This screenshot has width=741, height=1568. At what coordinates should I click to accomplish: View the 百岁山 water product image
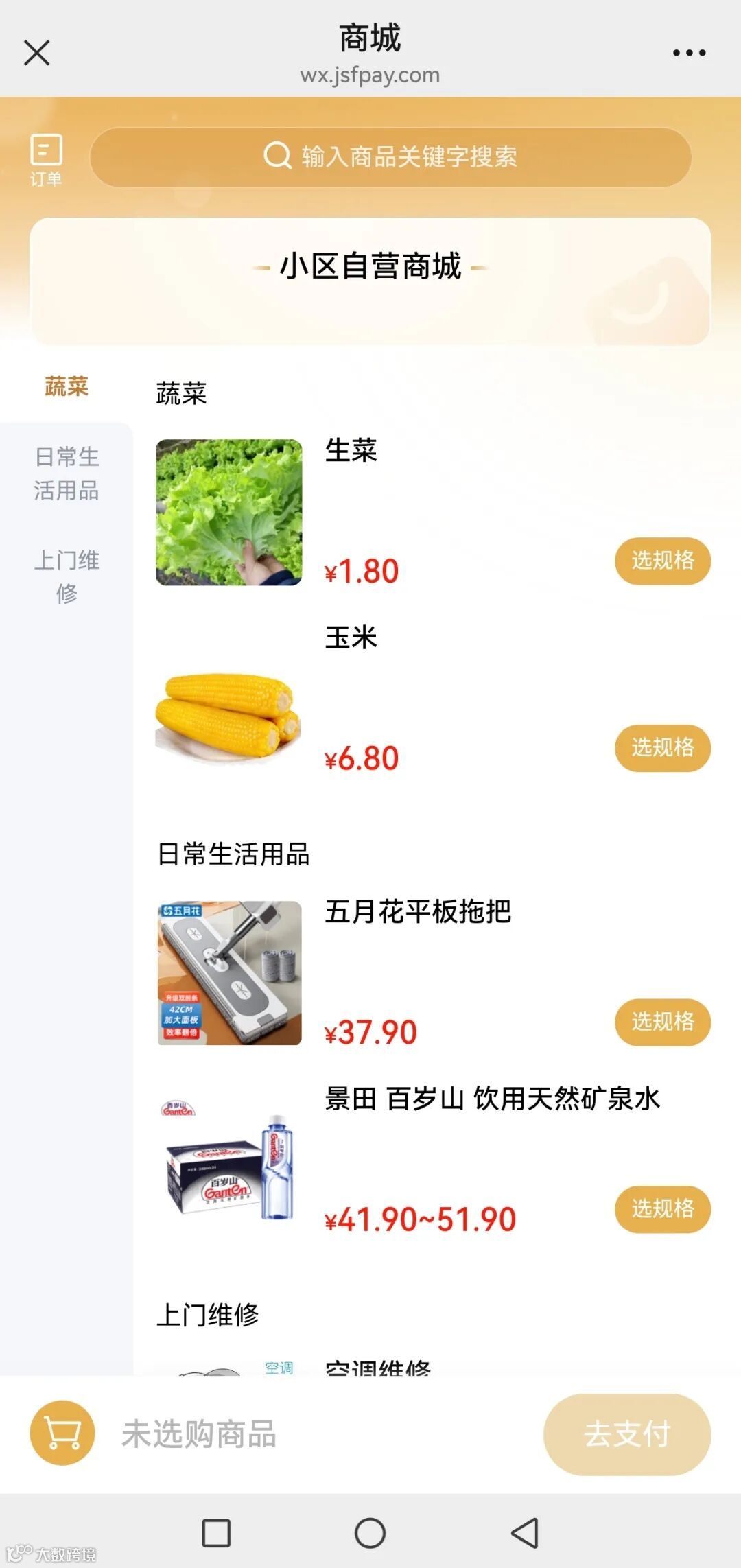[x=229, y=1160]
